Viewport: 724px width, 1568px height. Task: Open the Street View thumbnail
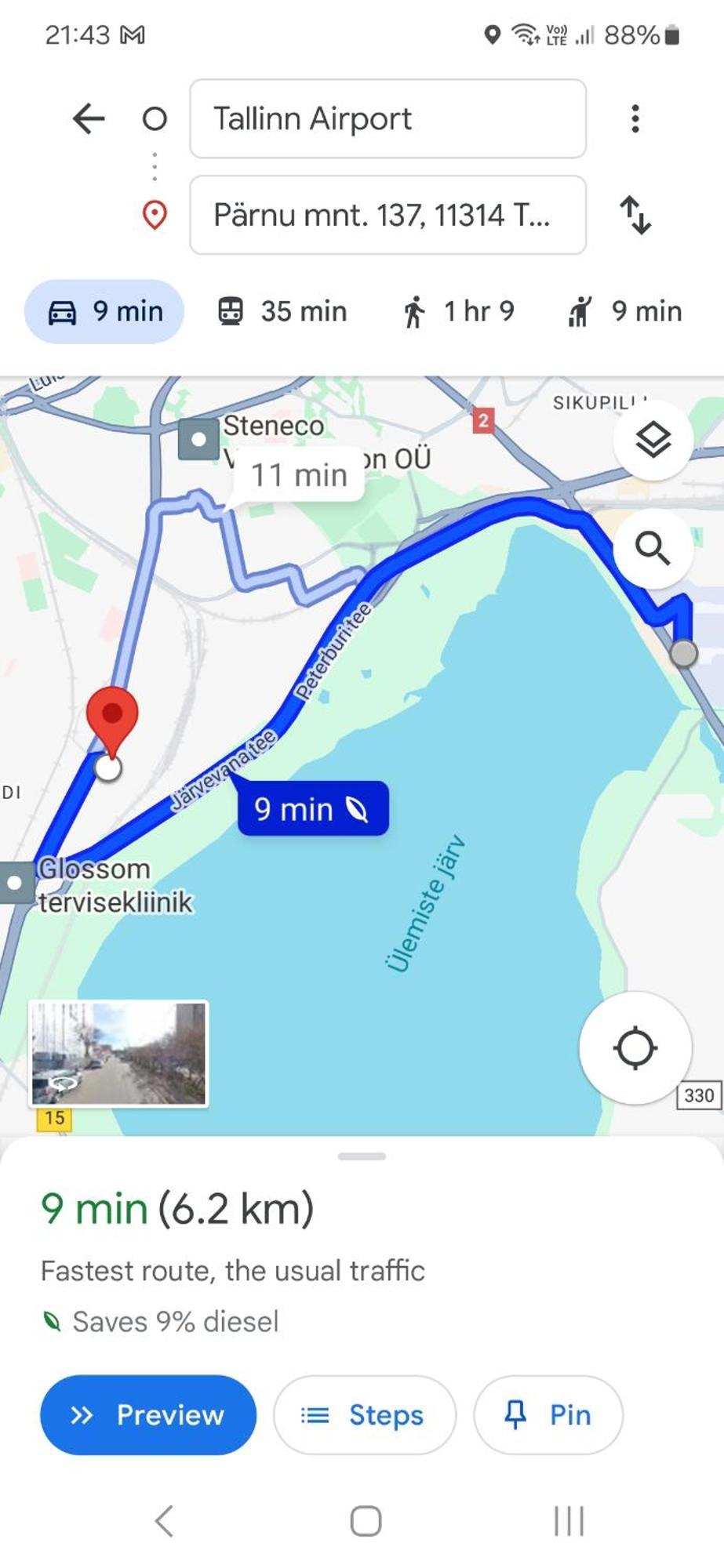[x=118, y=1054]
